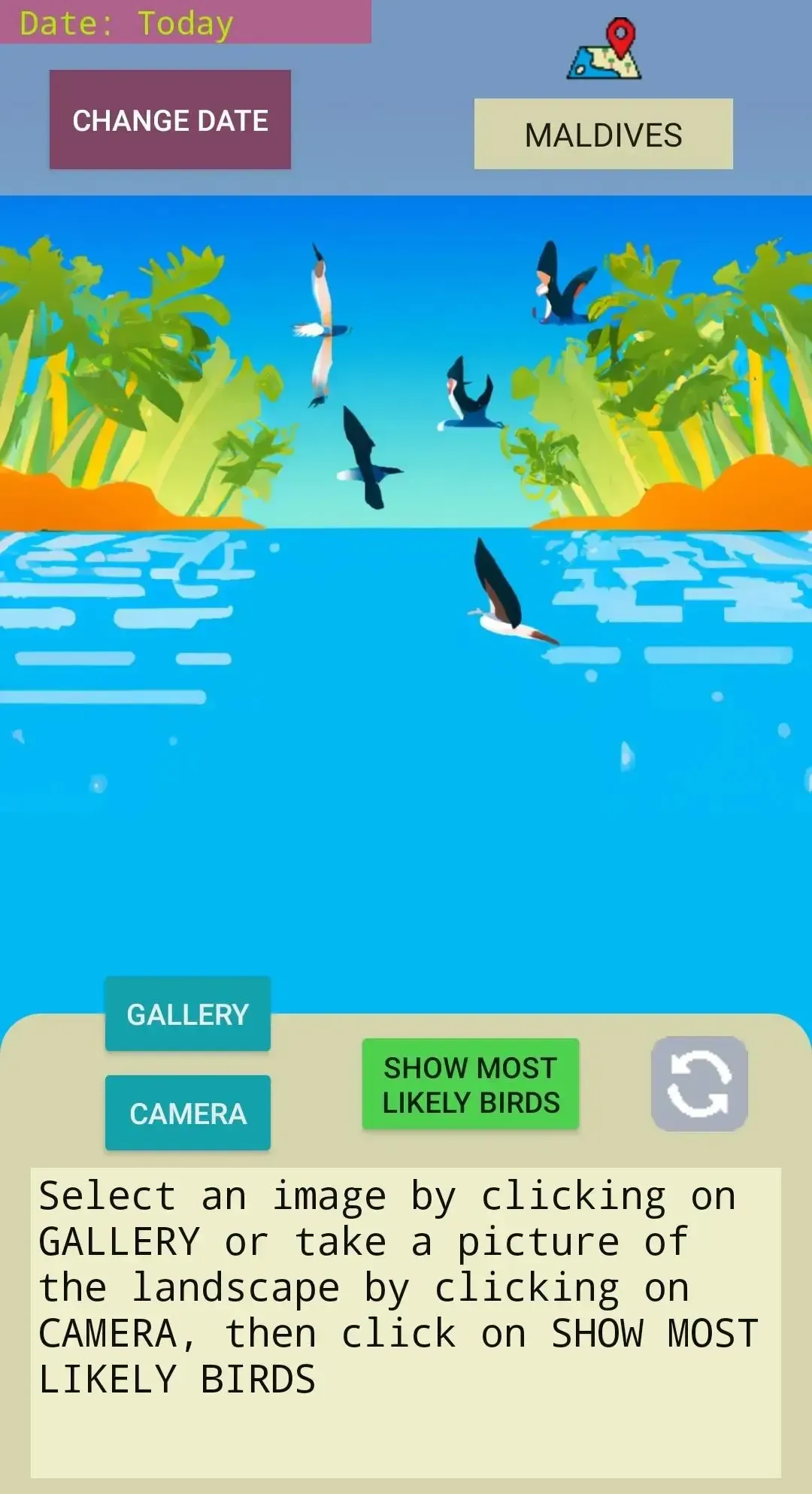Tap the refresh arrows icon

698,1083
